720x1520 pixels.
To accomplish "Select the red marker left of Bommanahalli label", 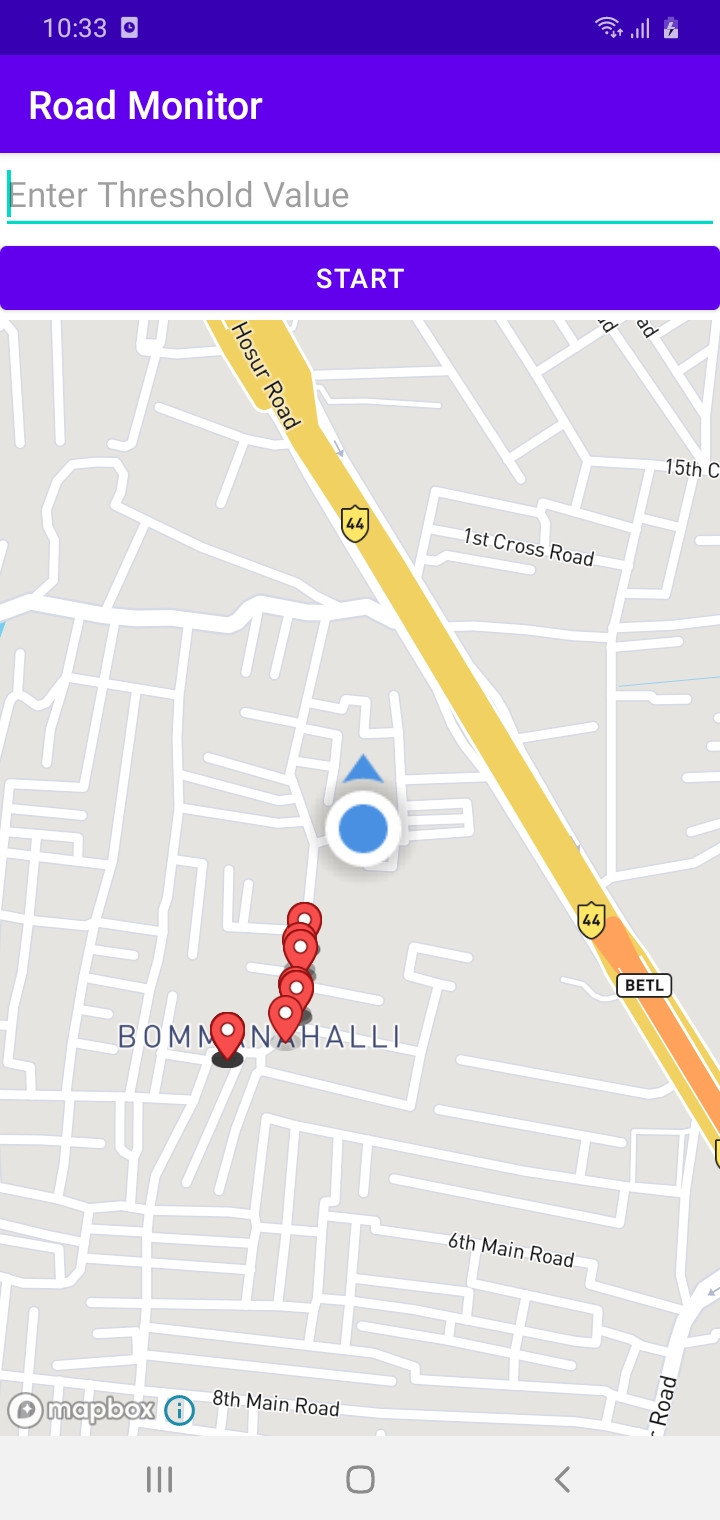I will (x=228, y=1035).
